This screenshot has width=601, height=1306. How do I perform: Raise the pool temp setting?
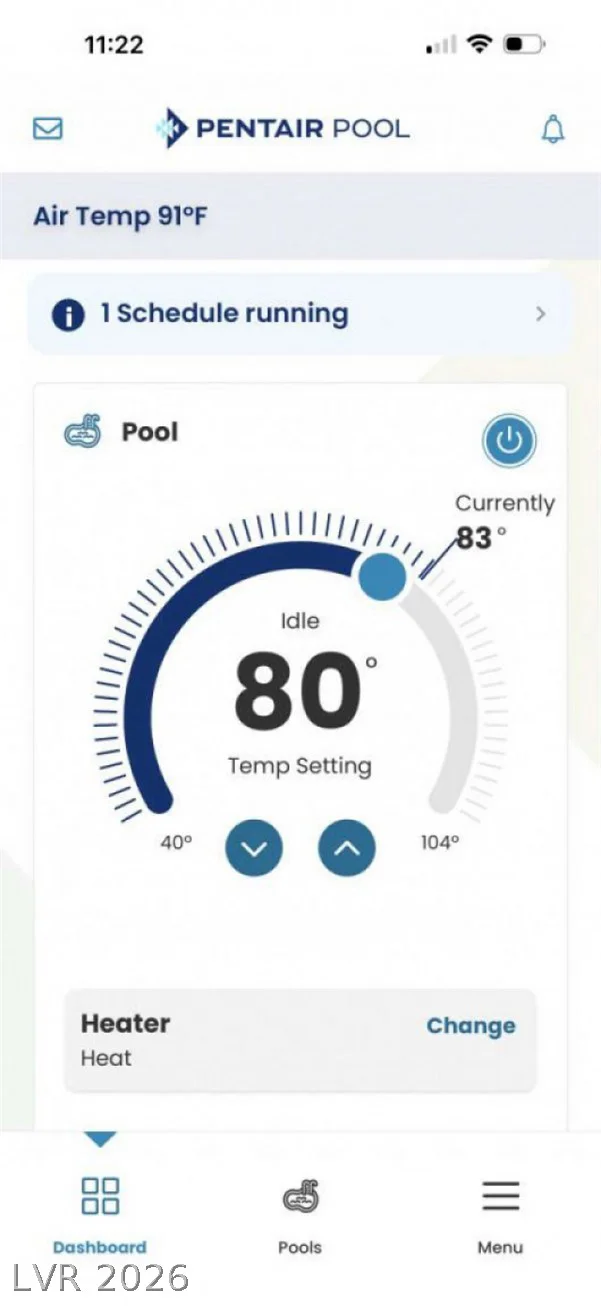click(x=347, y=848)
